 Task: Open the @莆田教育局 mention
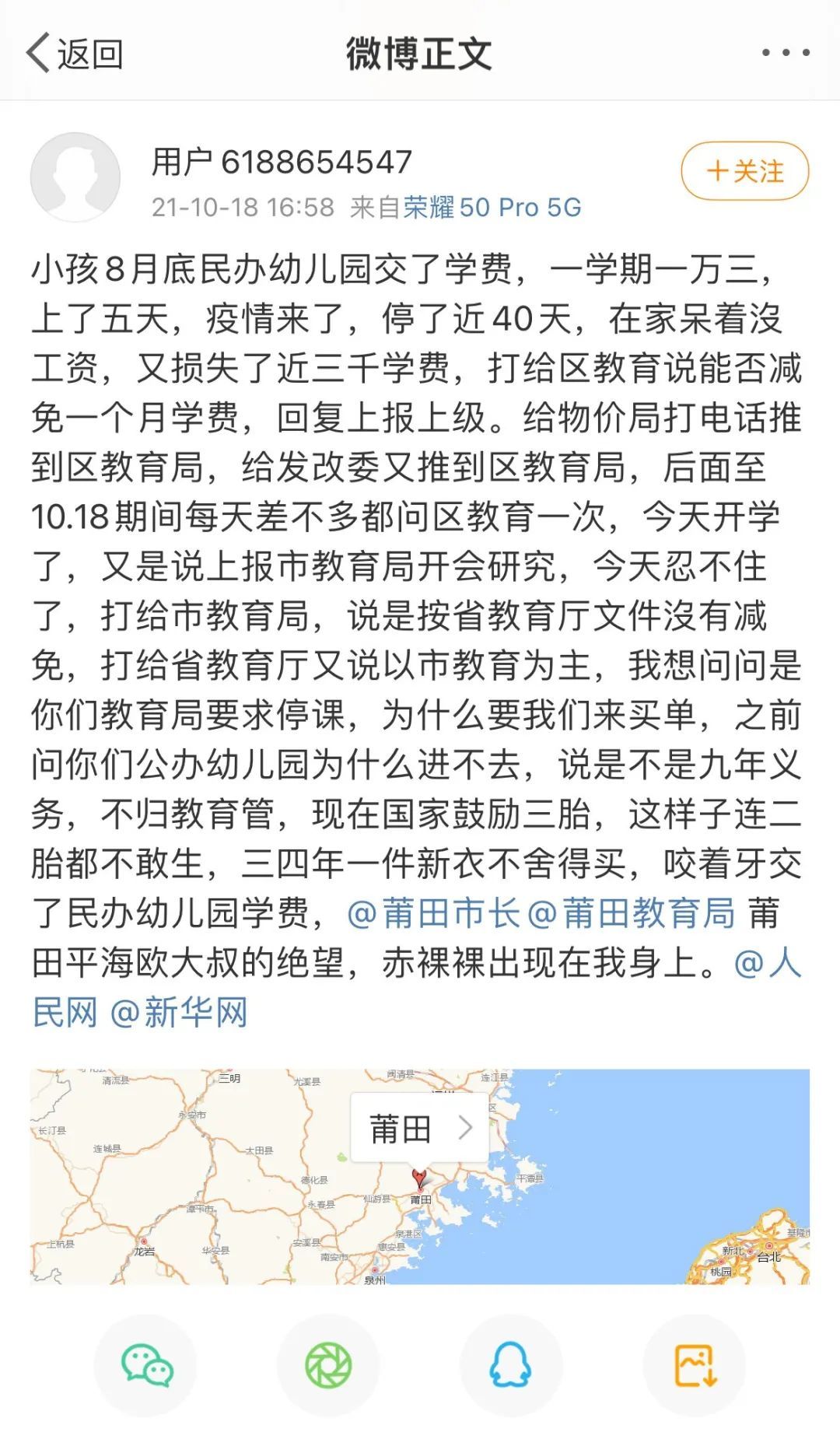point(631,913)
